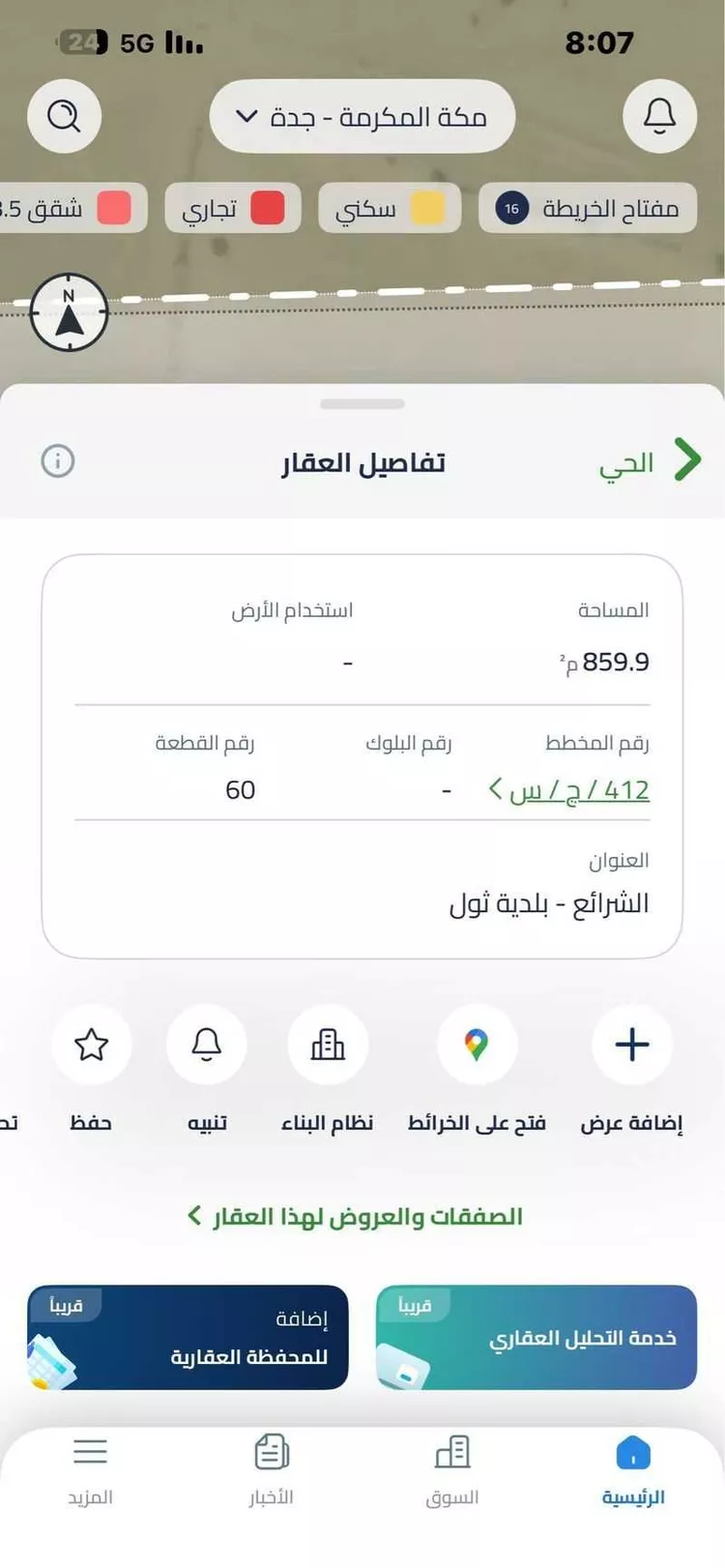Click the نظام البناء building icon
Screen dimensions: 725x1568
329,1044
